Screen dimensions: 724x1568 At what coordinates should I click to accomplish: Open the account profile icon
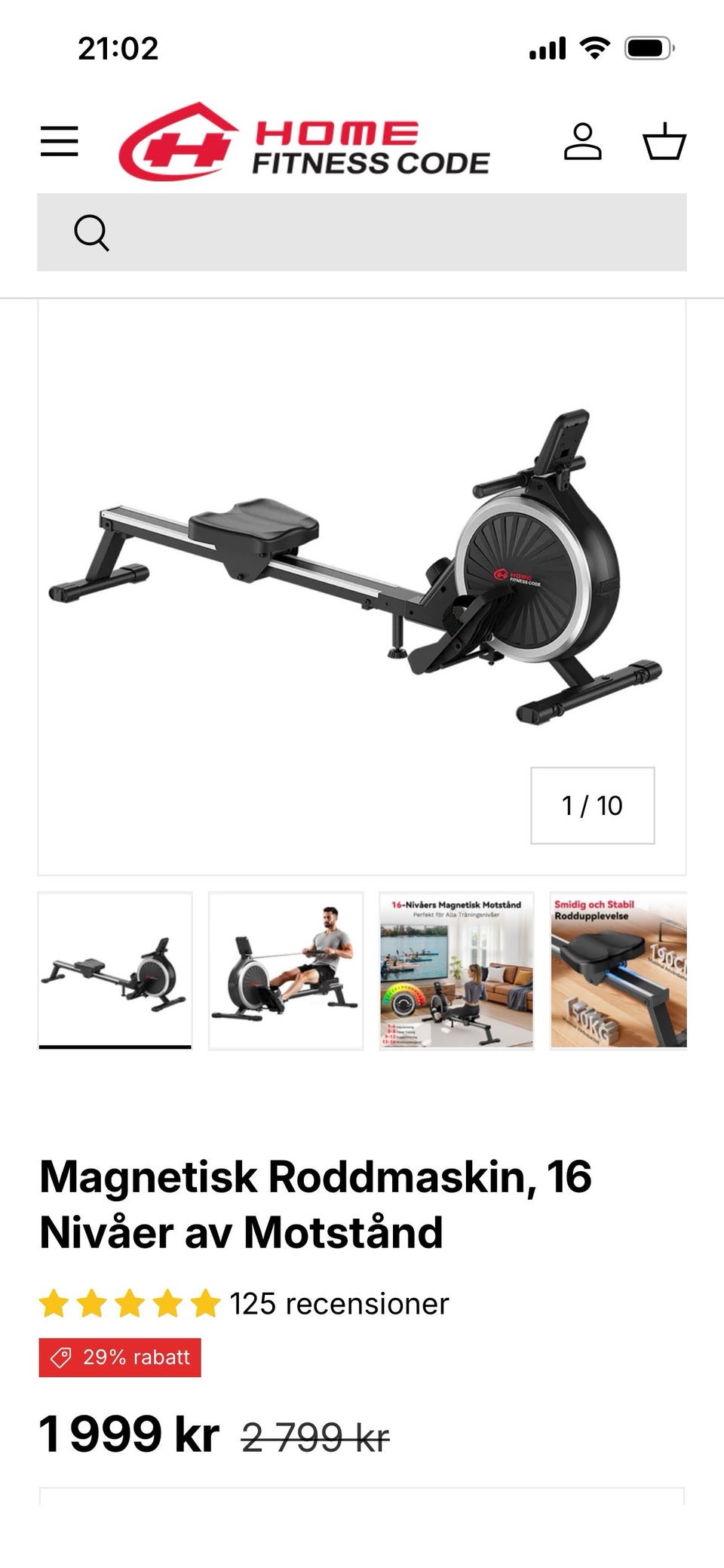583,141
